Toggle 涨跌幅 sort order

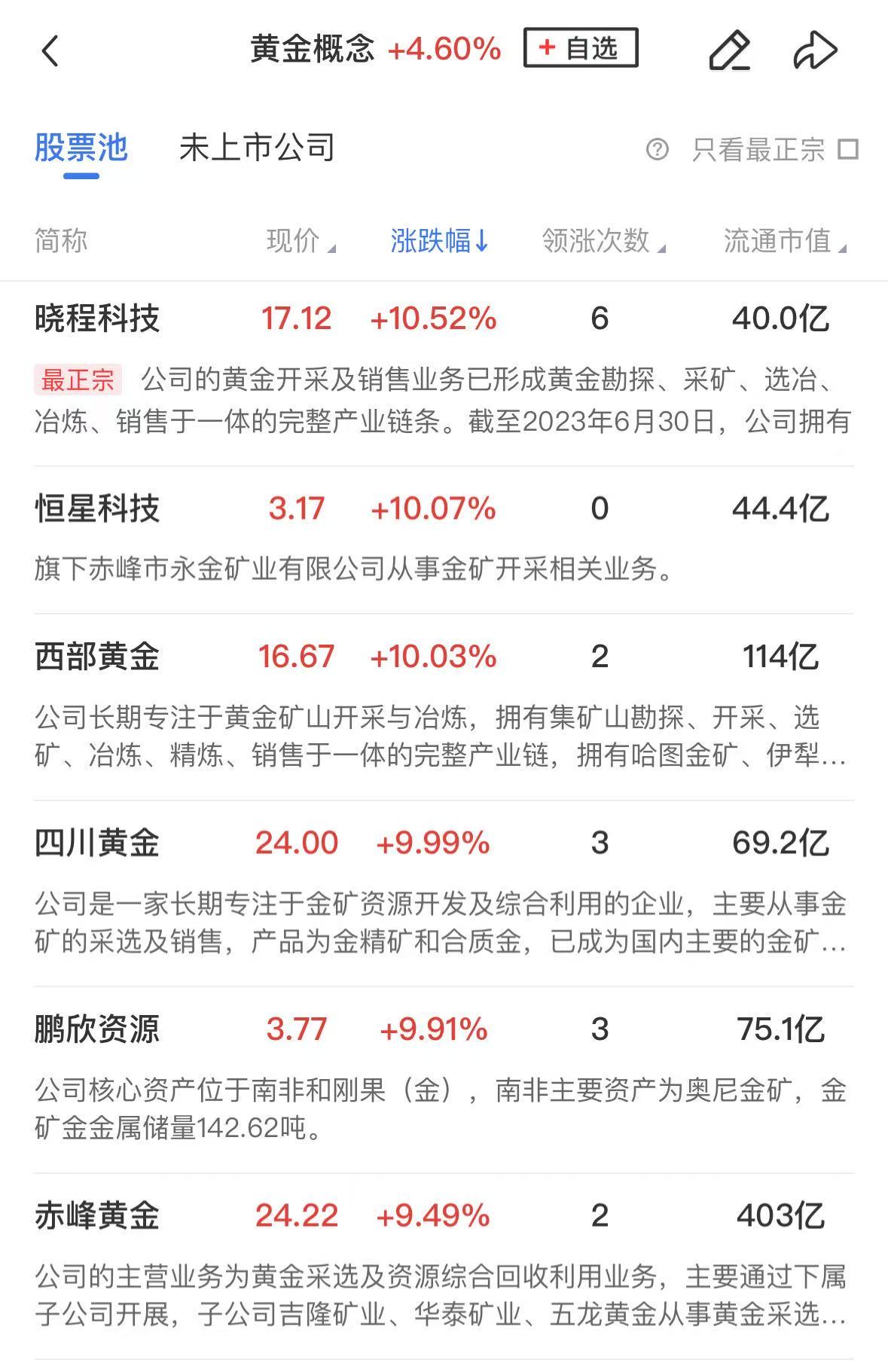click(439, 241)
